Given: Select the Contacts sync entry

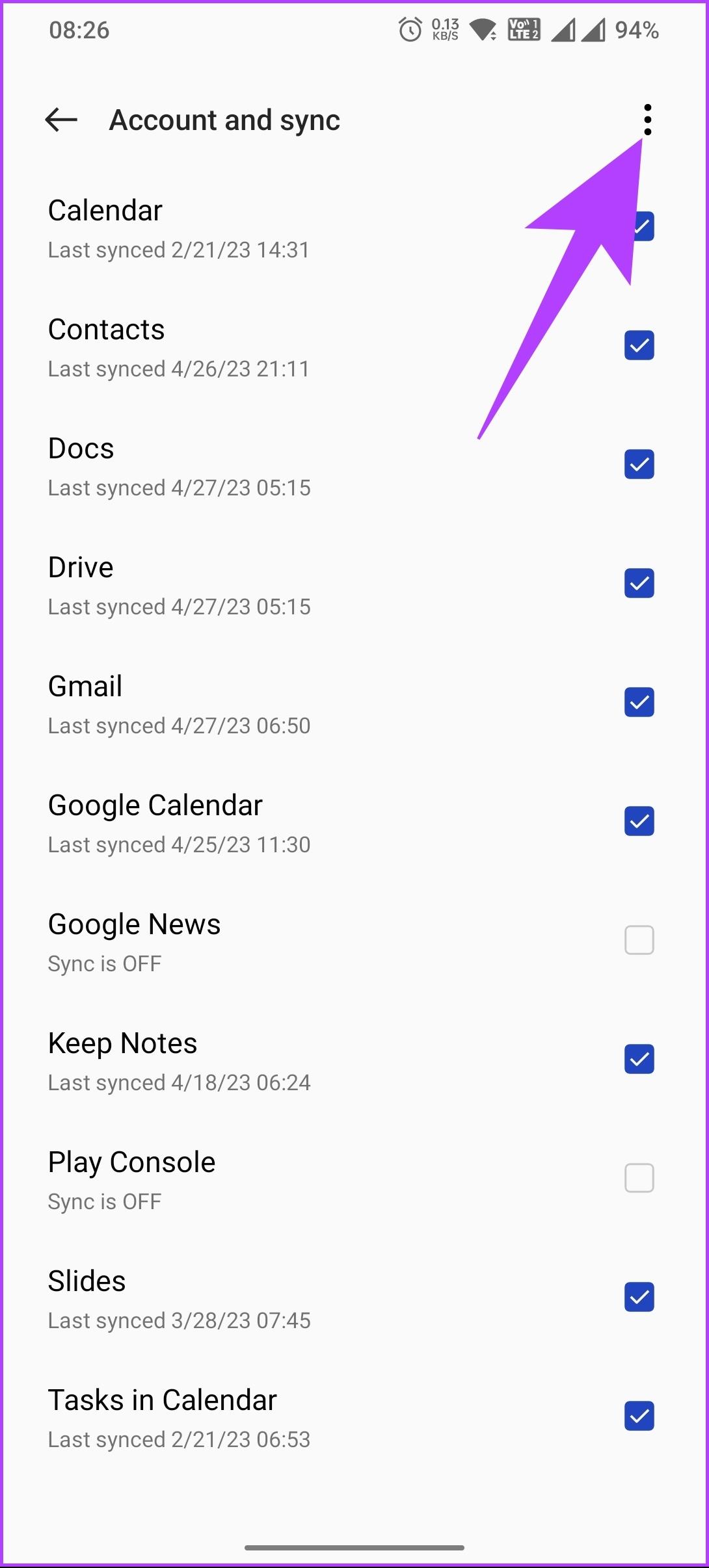Looking at the screenshot, I should pos(260,345).
